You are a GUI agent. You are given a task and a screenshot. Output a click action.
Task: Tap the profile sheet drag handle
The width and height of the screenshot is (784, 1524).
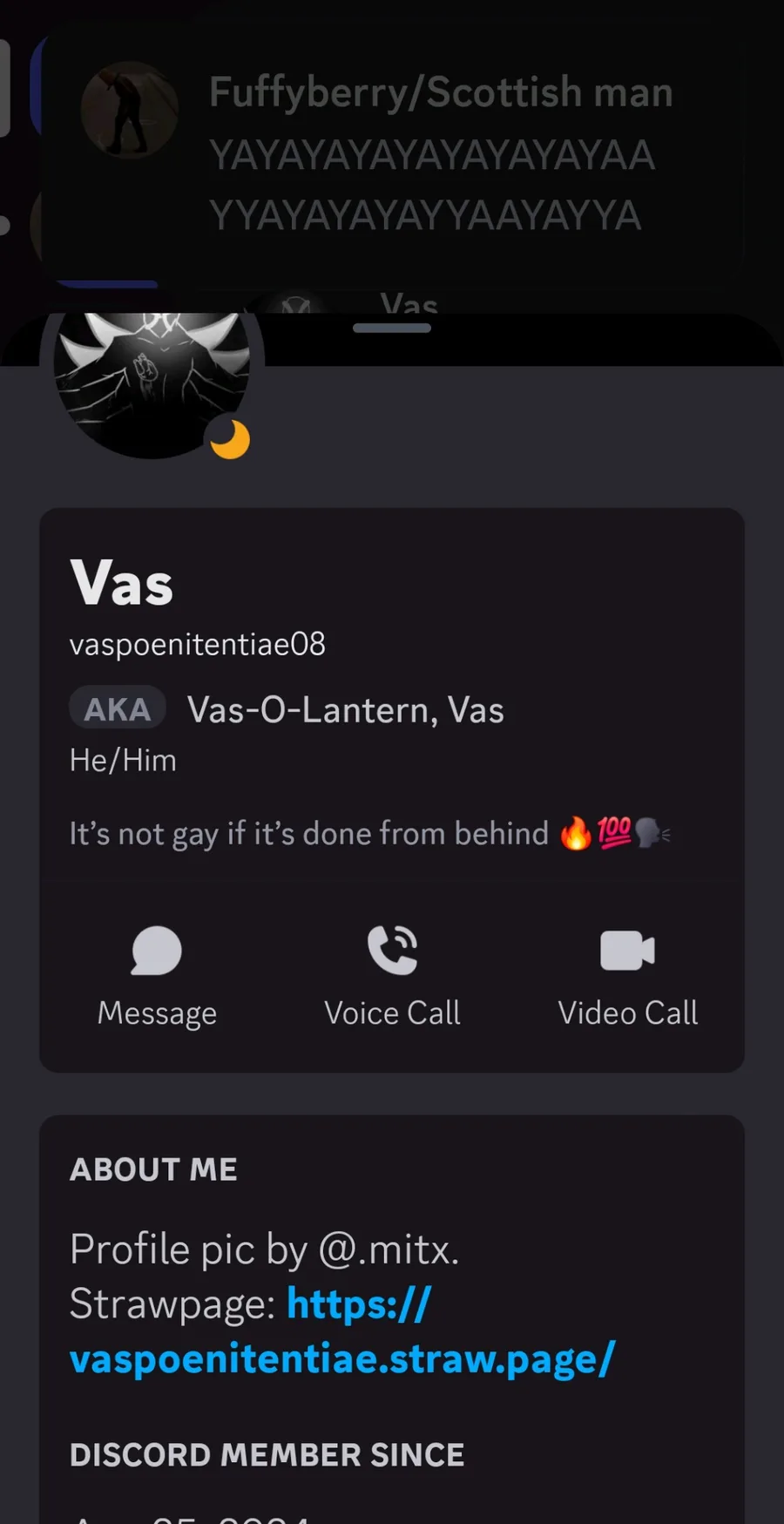[392, 328]
